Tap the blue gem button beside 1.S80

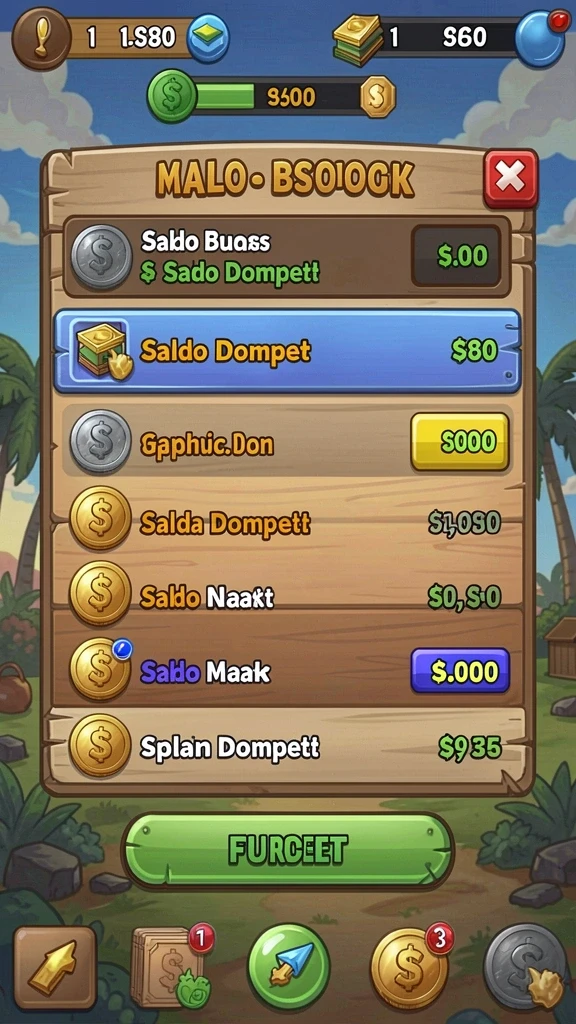208,38
